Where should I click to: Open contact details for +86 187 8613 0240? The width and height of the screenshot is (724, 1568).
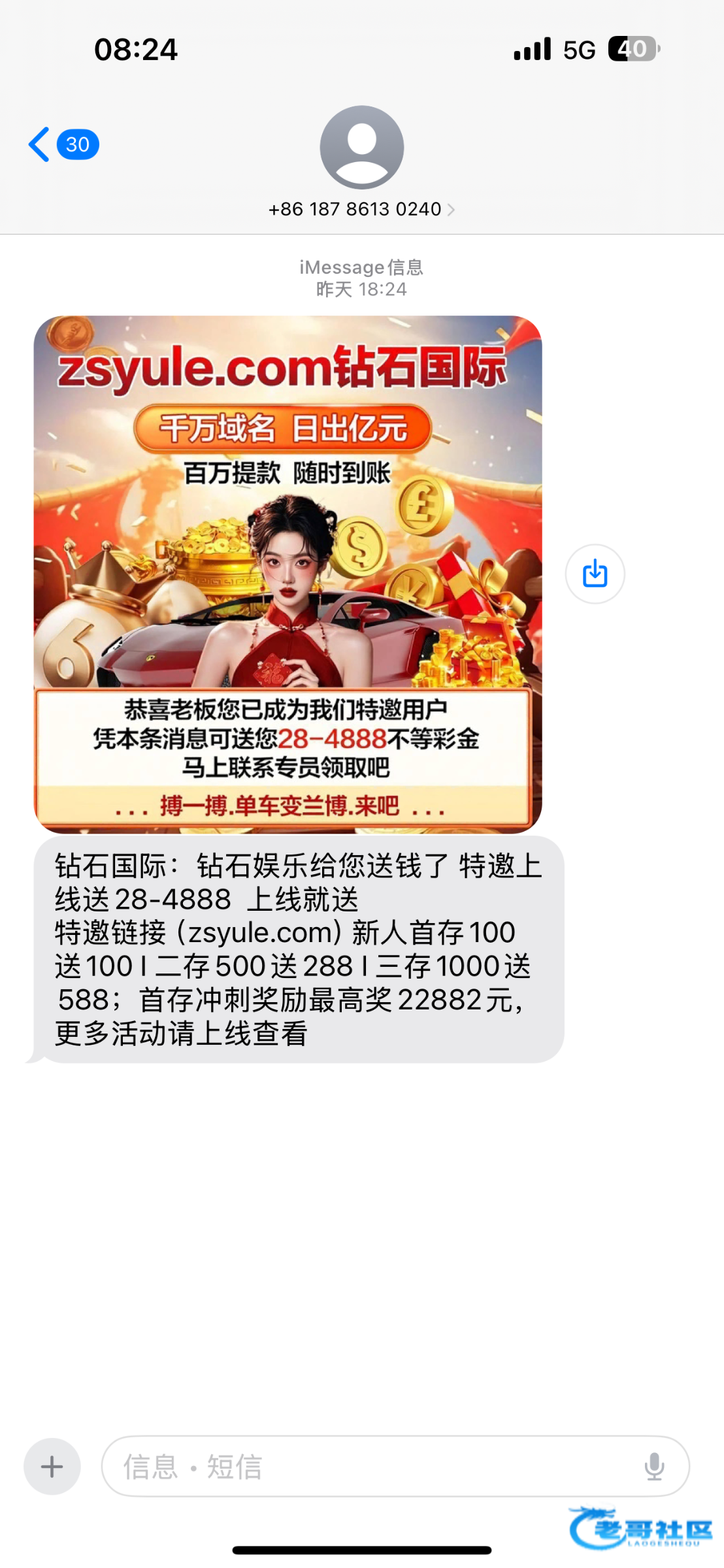click(361, 208)
